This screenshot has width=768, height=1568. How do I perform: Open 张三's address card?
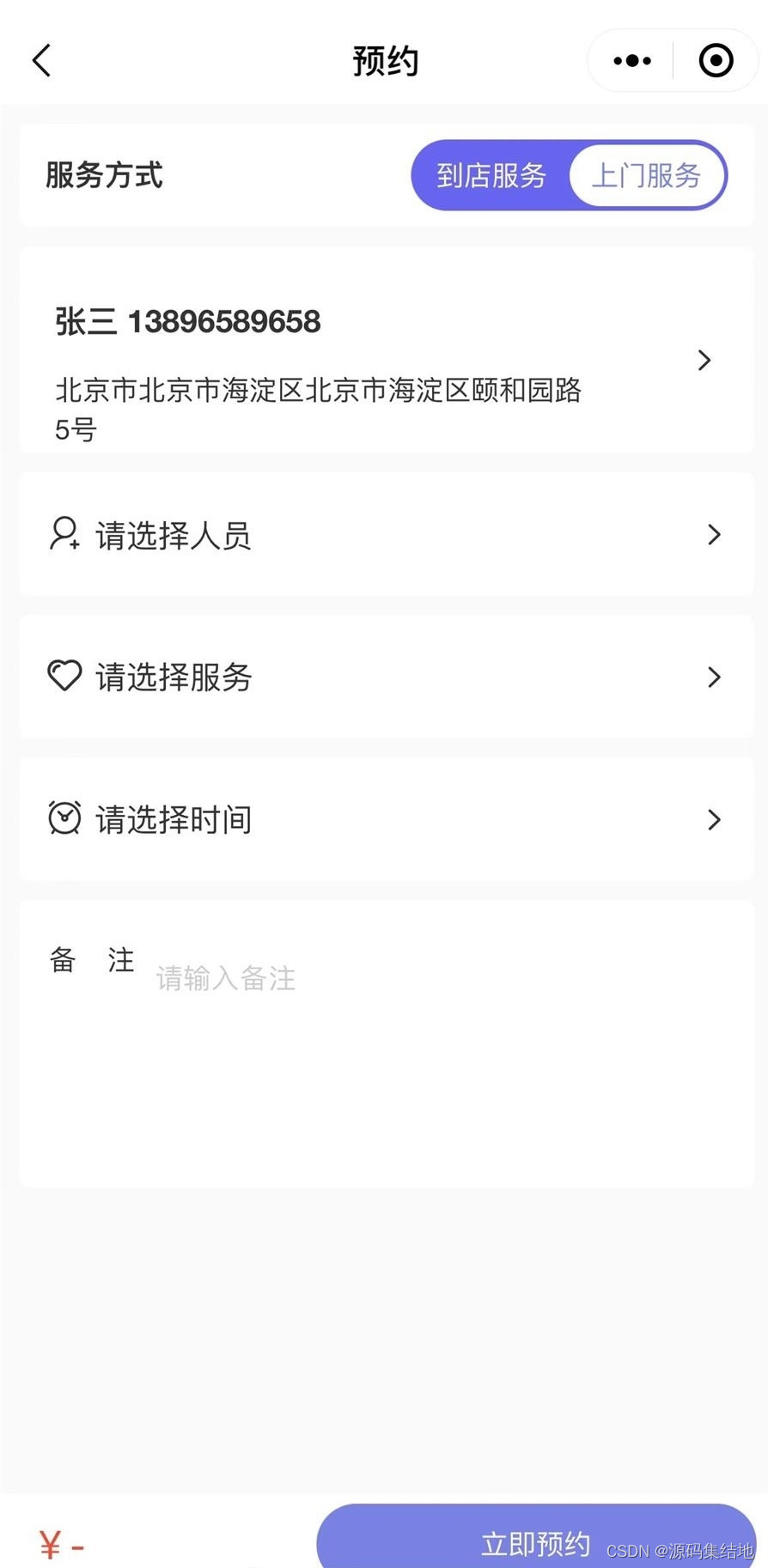coord(387,350)
